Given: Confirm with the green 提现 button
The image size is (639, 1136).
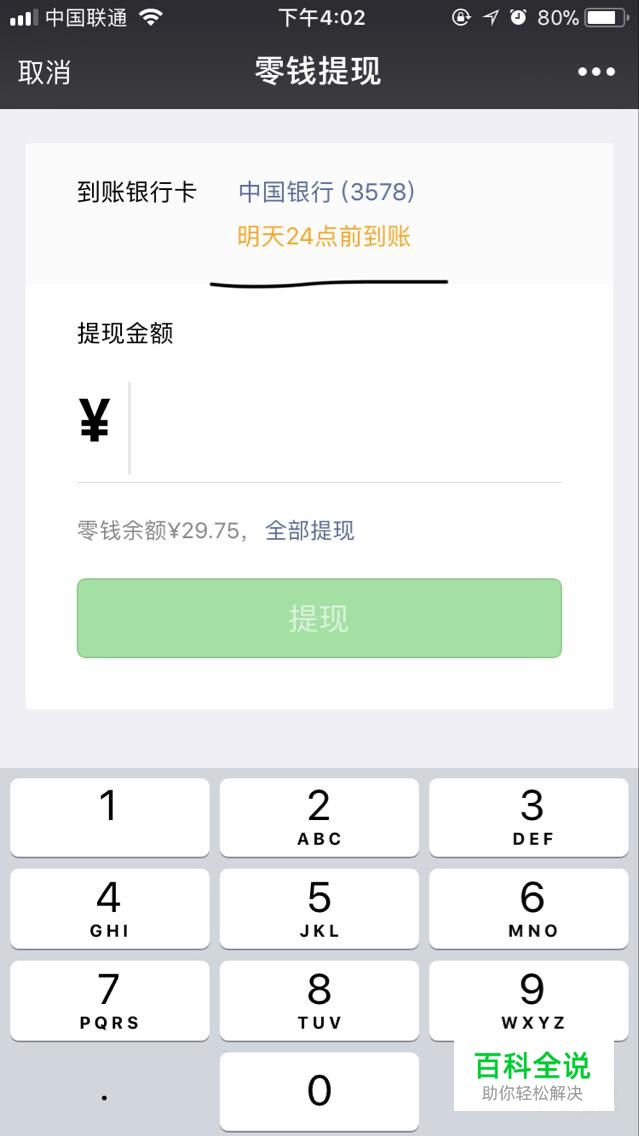Looking at the screenshot, I should pyautogui.click(x=319, y=618).
